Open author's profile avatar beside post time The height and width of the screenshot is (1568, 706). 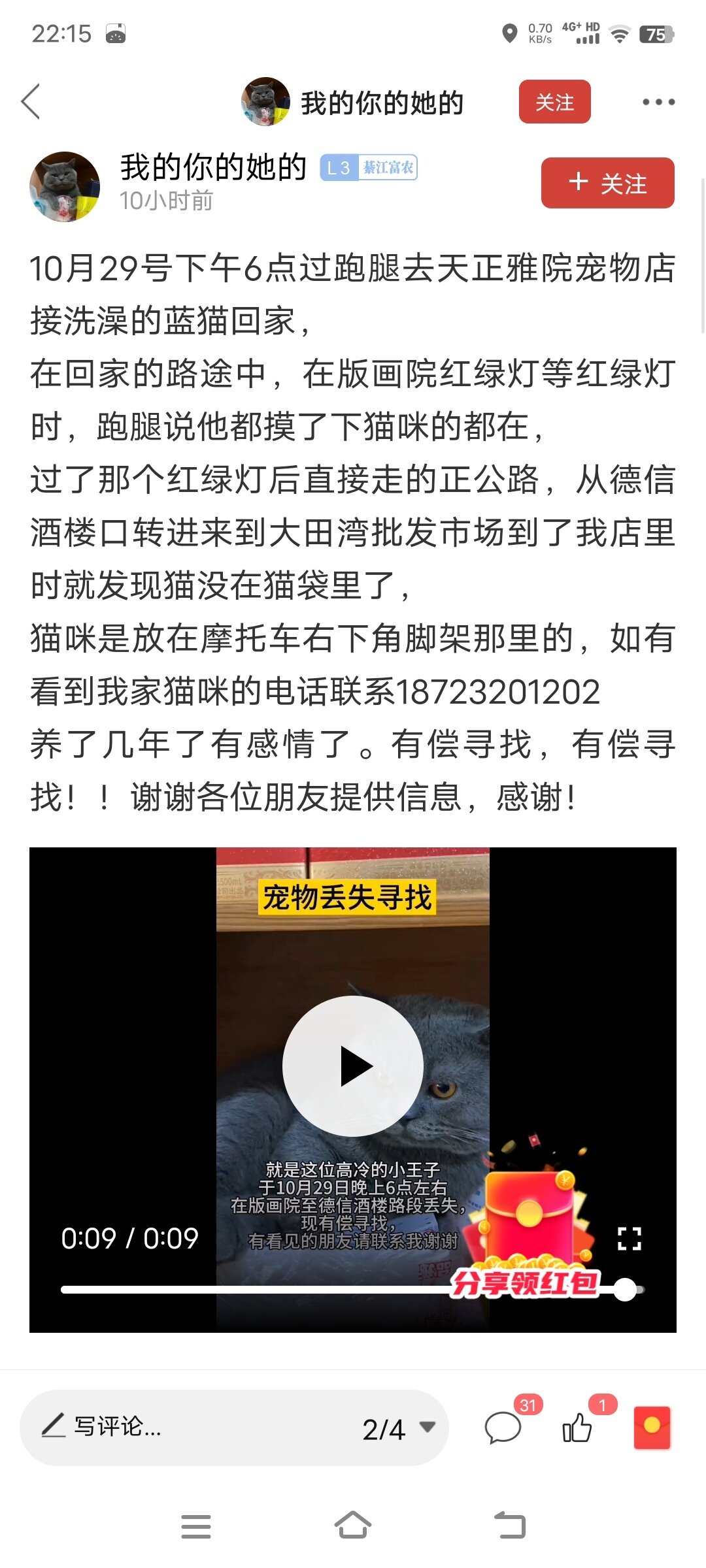point(65,187)
